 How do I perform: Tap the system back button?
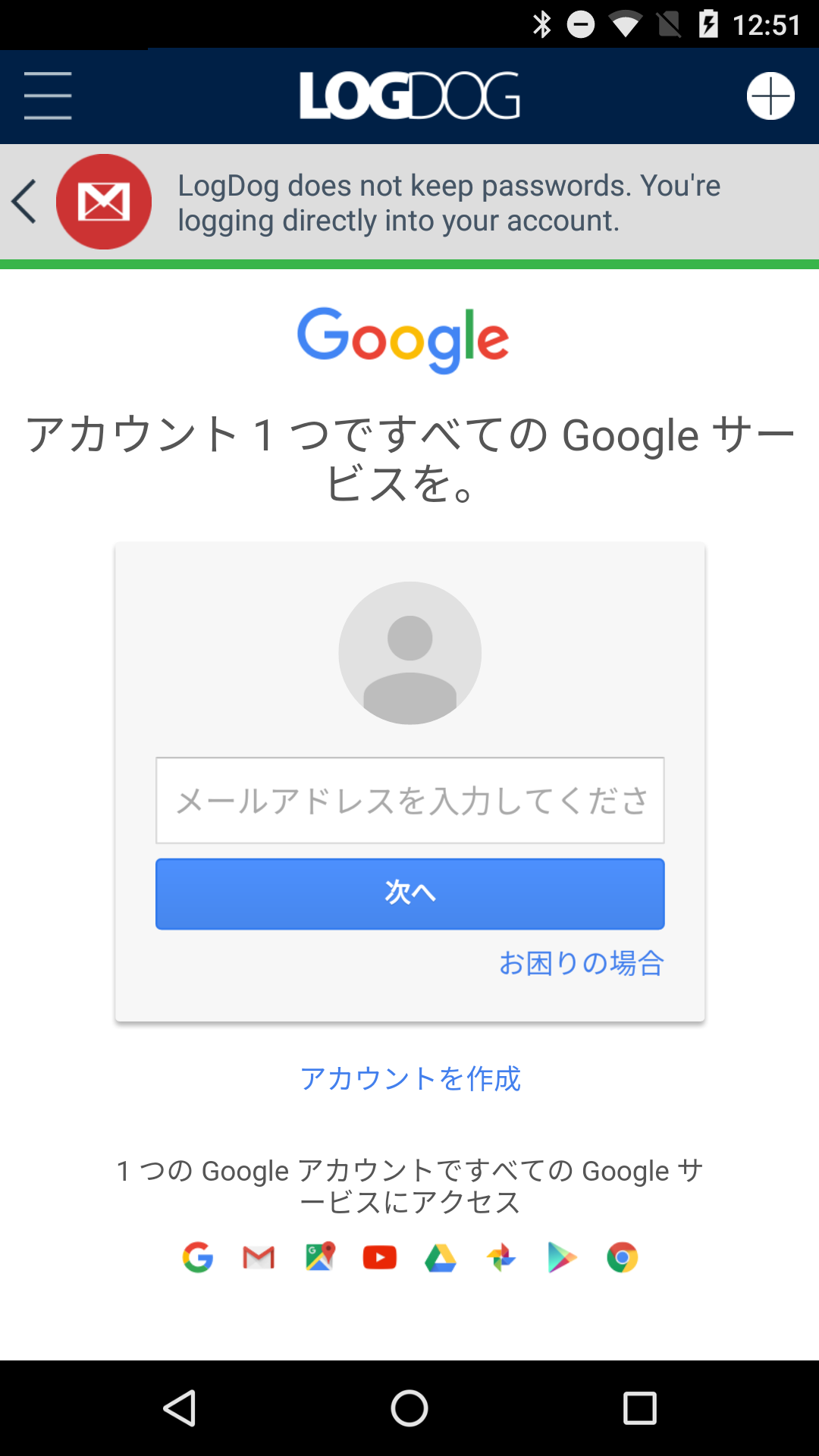coord(180,1409)
